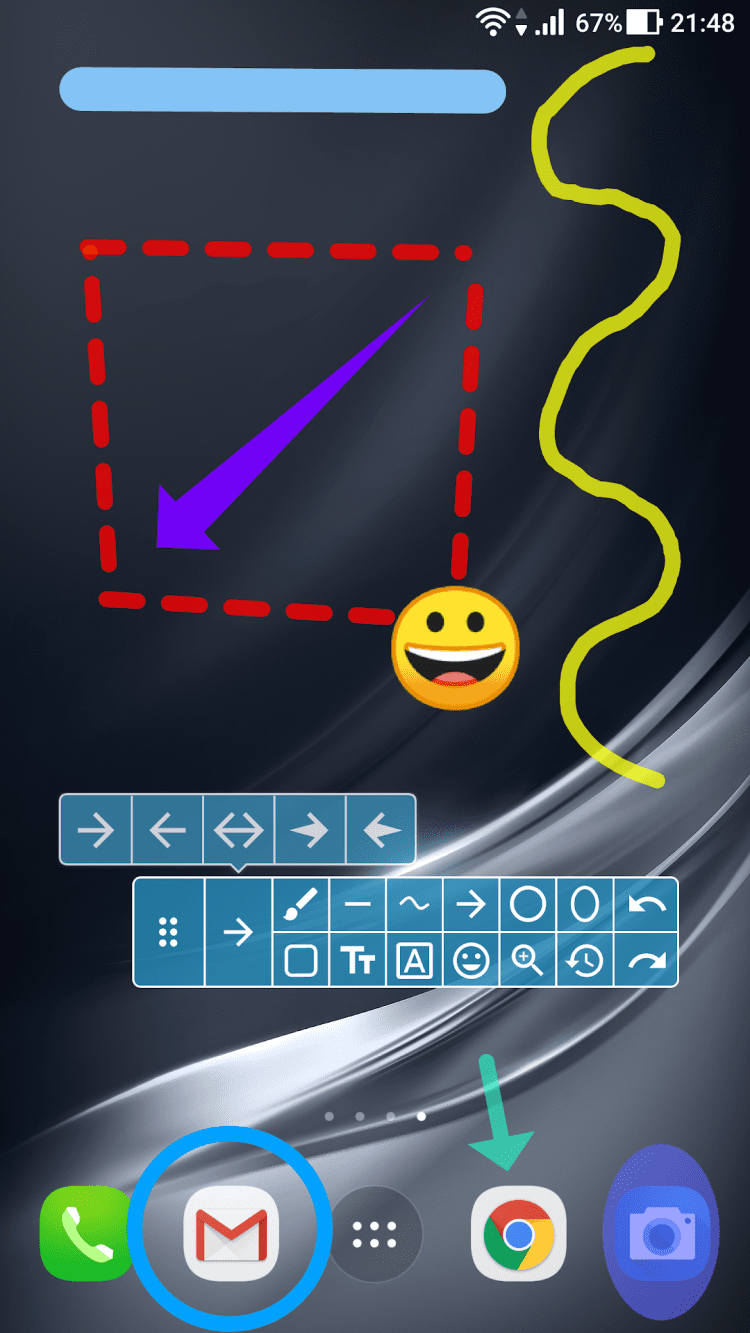The height and width of the screenshot is (1333, 750).
Task: Pick the thin left-pointing arrow style
Action: click(x=167, y=830)
